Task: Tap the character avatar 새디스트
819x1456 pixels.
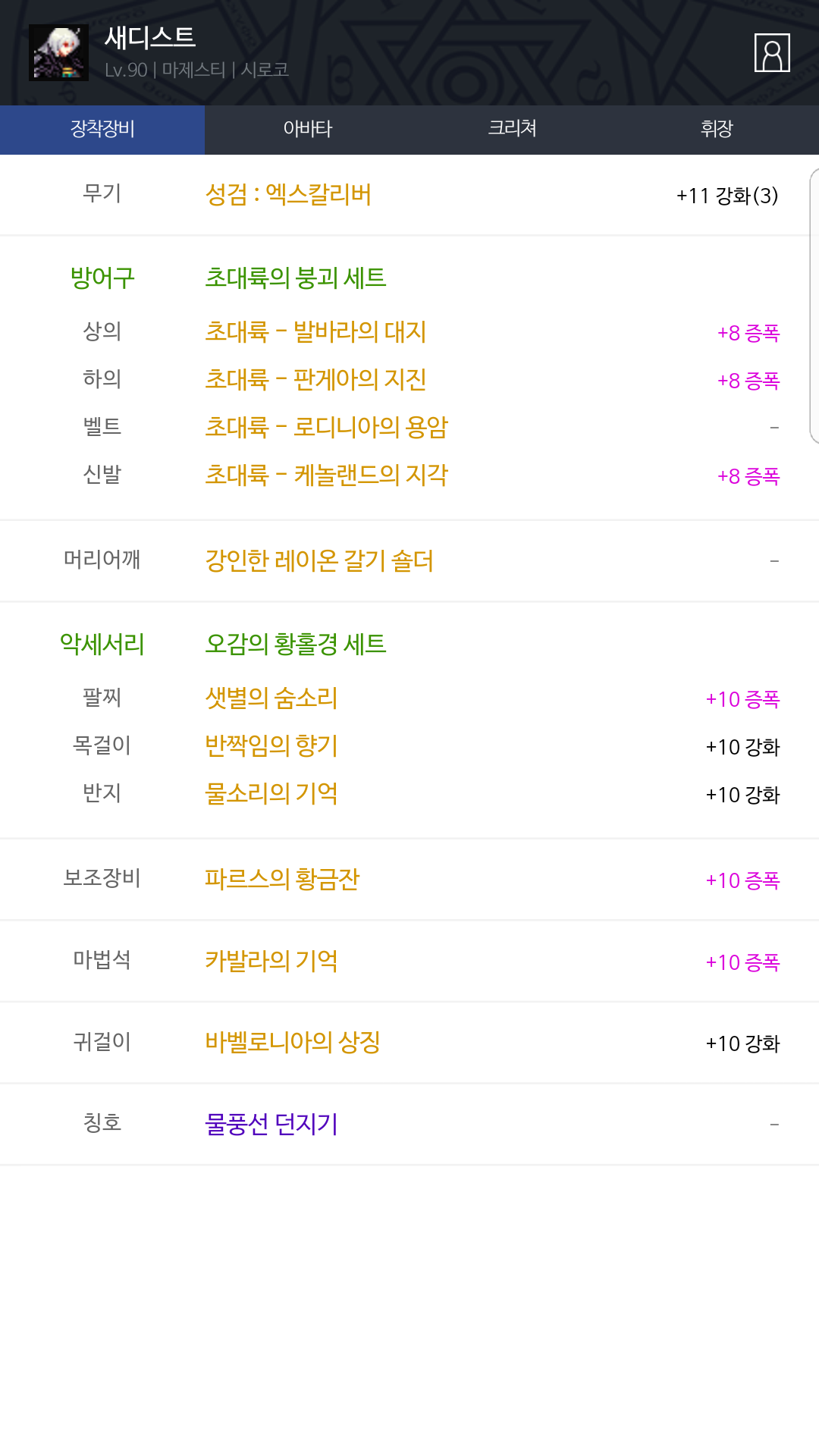Action: [x=58, y=53]
